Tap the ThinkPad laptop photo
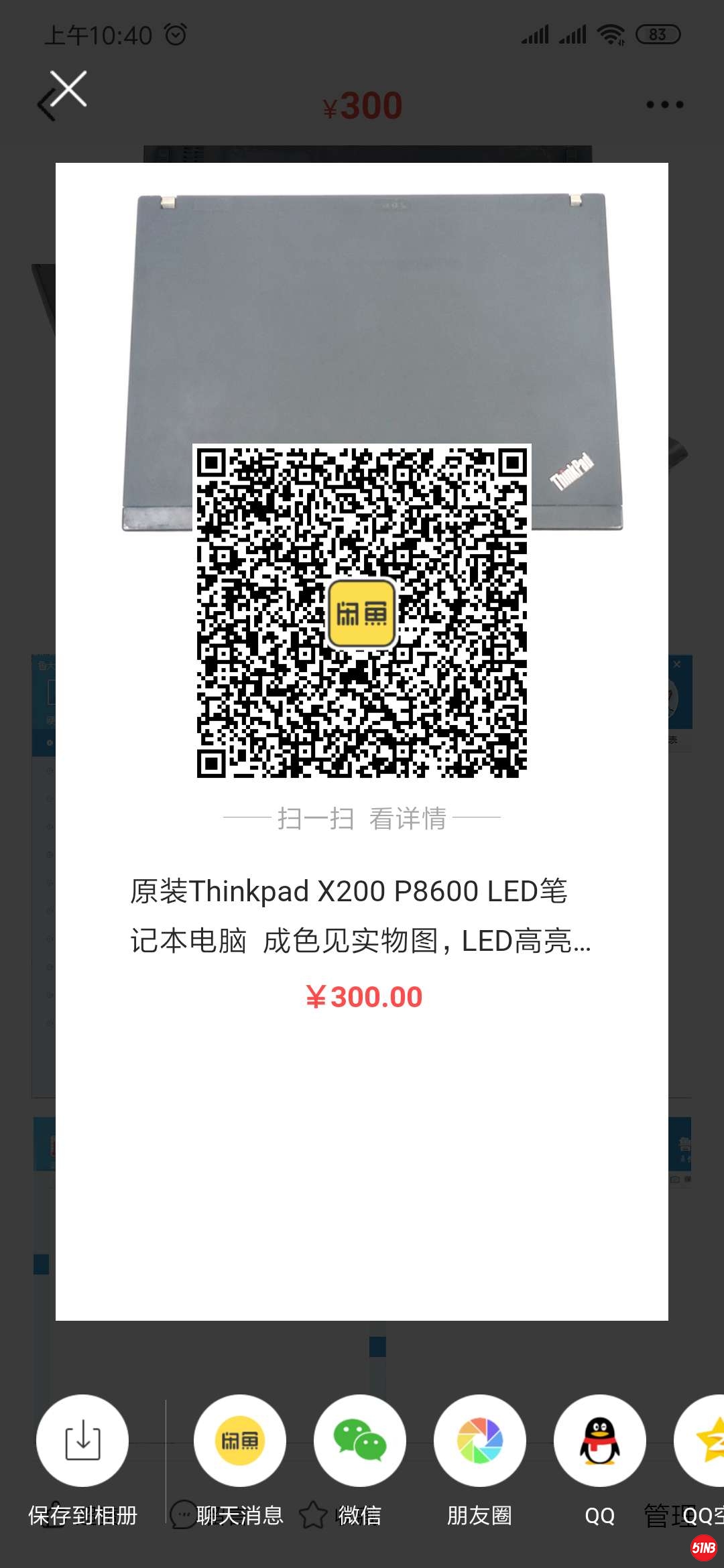The height and width of the screenshot is (1568, 724). coord(362,302)
